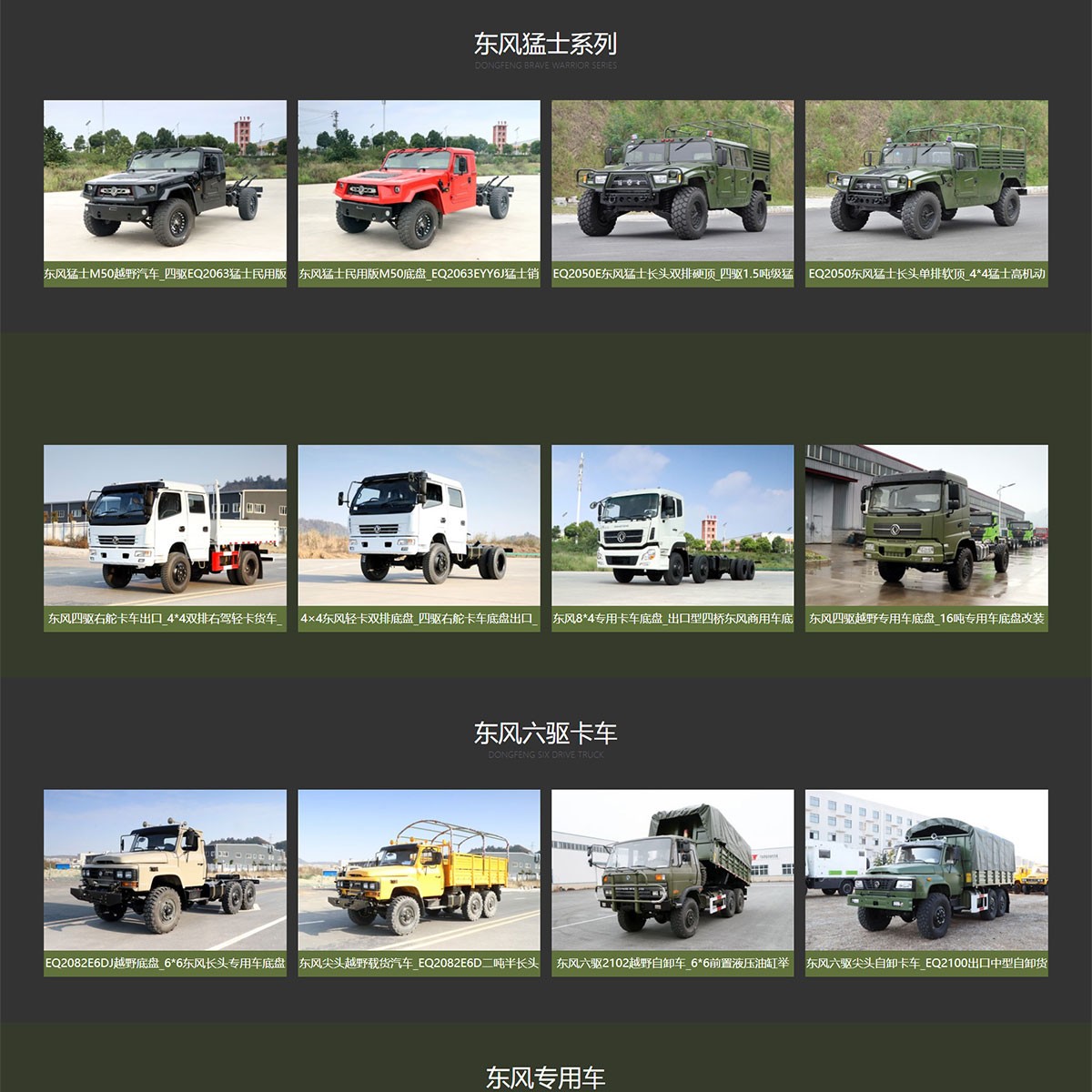Viewport: 1092px width, 1092px height.
Task: Open 东风六驱尖头自卸卡车 EQ2100 card
Action: click(926, 882)
